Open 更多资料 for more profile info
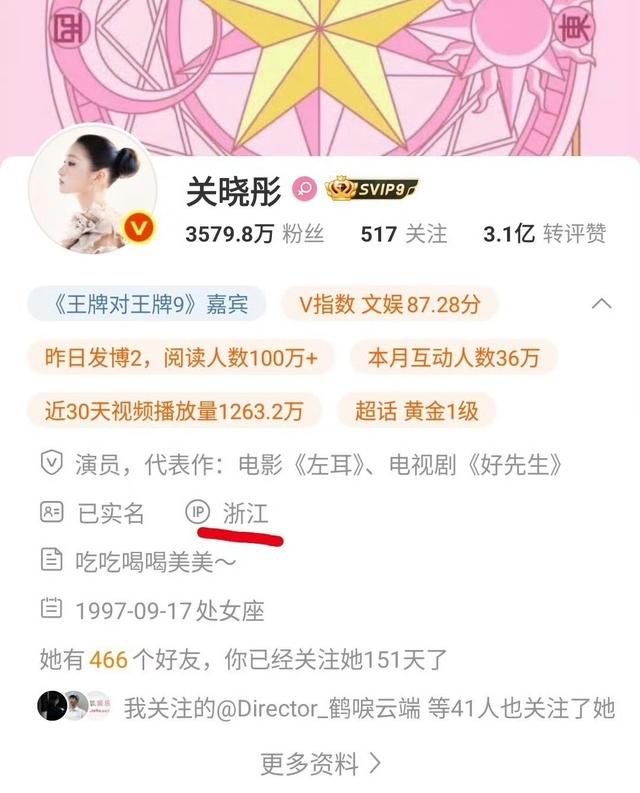The width and height of the screenshot is (640, 793). (320, 764)
